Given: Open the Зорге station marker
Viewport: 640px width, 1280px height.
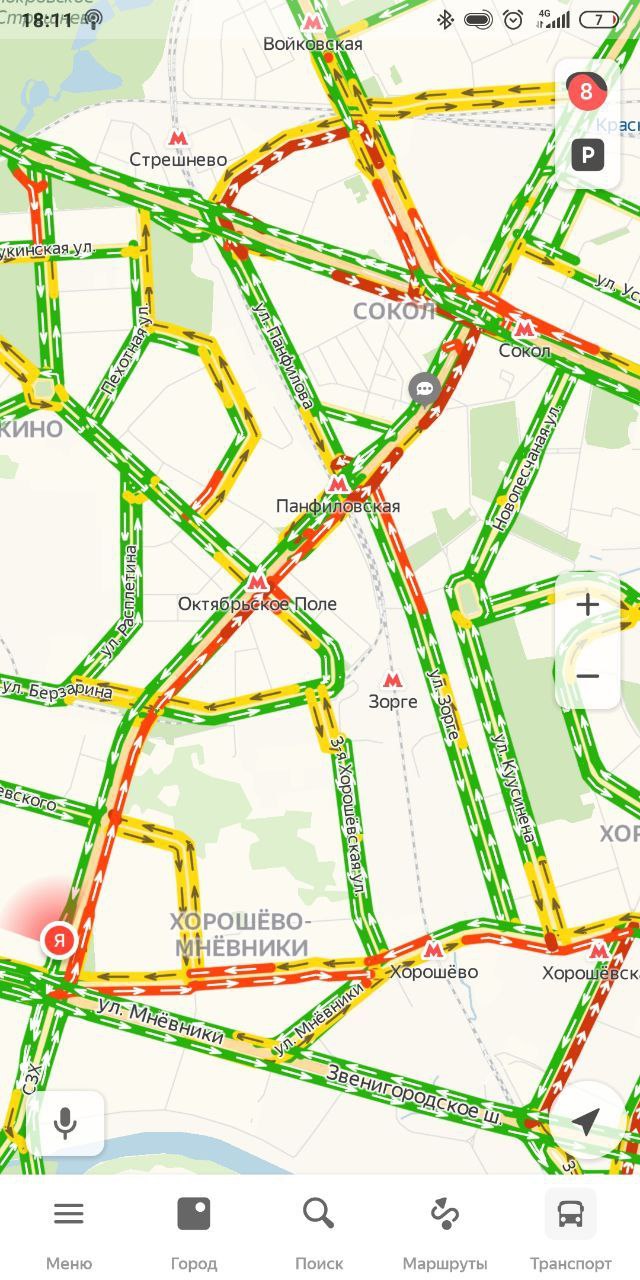Looking at the screenshot, I should pyautogui.click(x=392, y=680).
